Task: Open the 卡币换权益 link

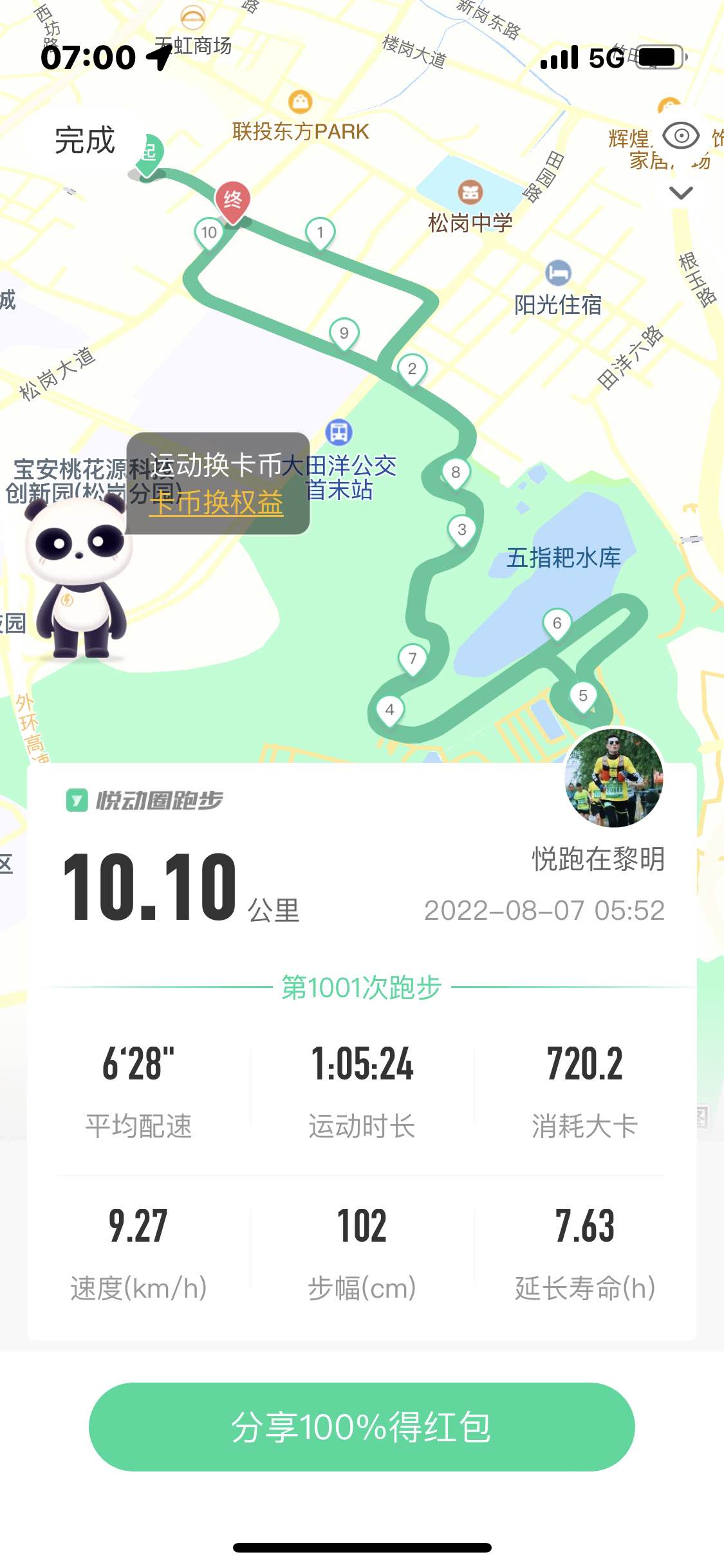Action: [216, 503]
